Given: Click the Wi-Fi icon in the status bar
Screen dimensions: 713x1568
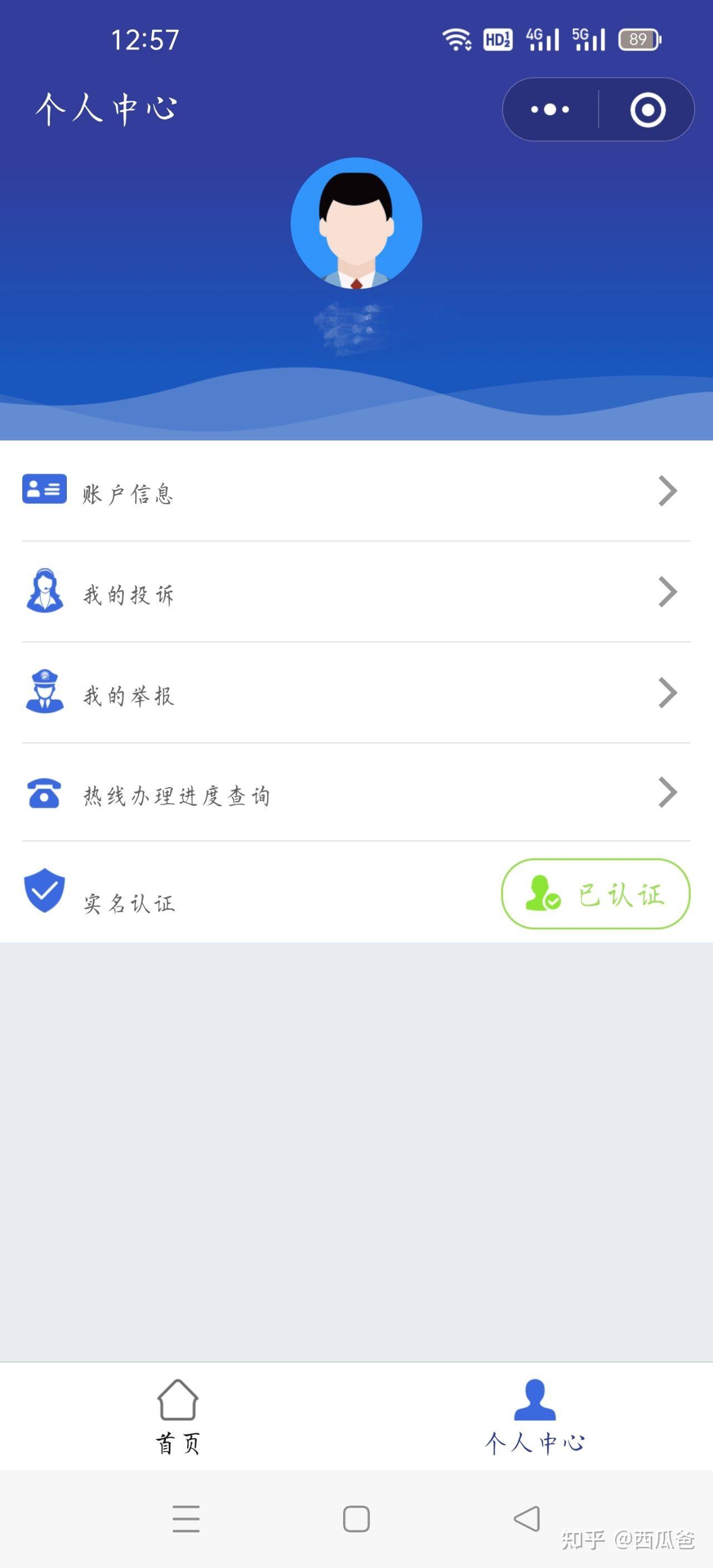Looking at the screenshot, I should 457,39.
